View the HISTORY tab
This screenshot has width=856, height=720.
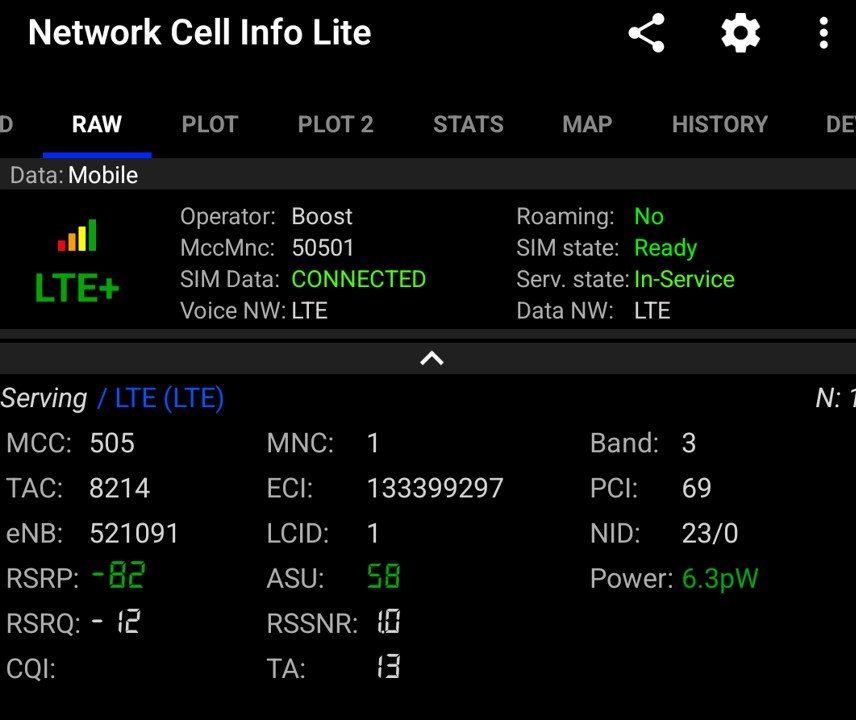click(x=719, y=125)
